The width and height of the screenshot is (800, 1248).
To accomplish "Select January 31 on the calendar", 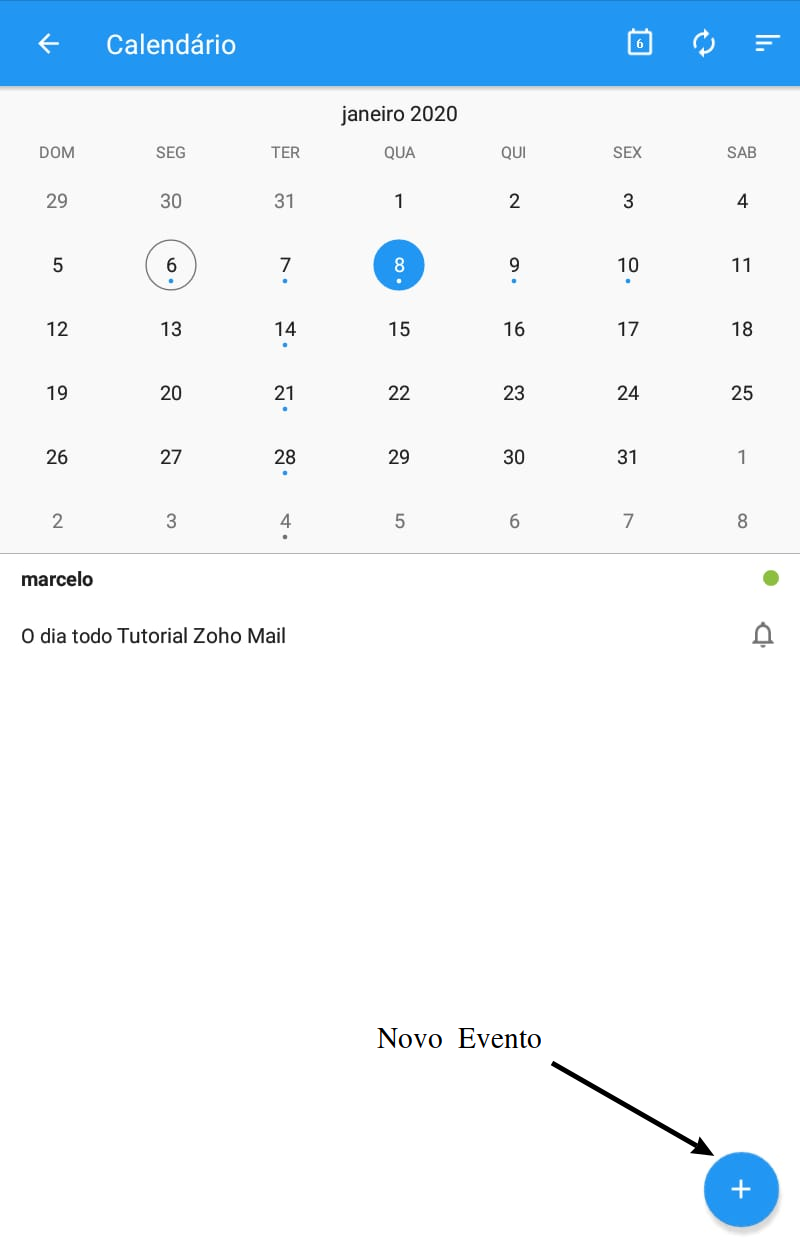I will 628,458.
